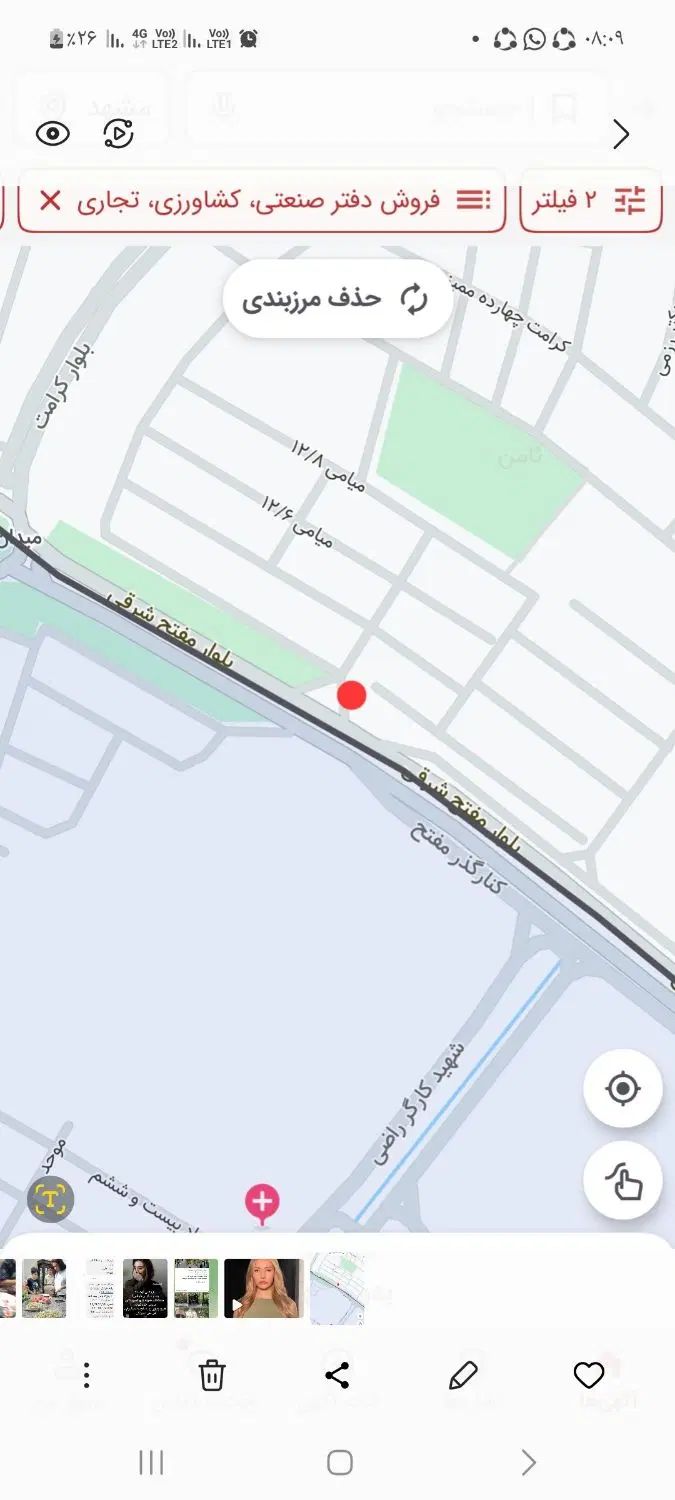The image size is (675, 1500).
Task: Go to the next image with the chevron
Action: coord(621,134)
